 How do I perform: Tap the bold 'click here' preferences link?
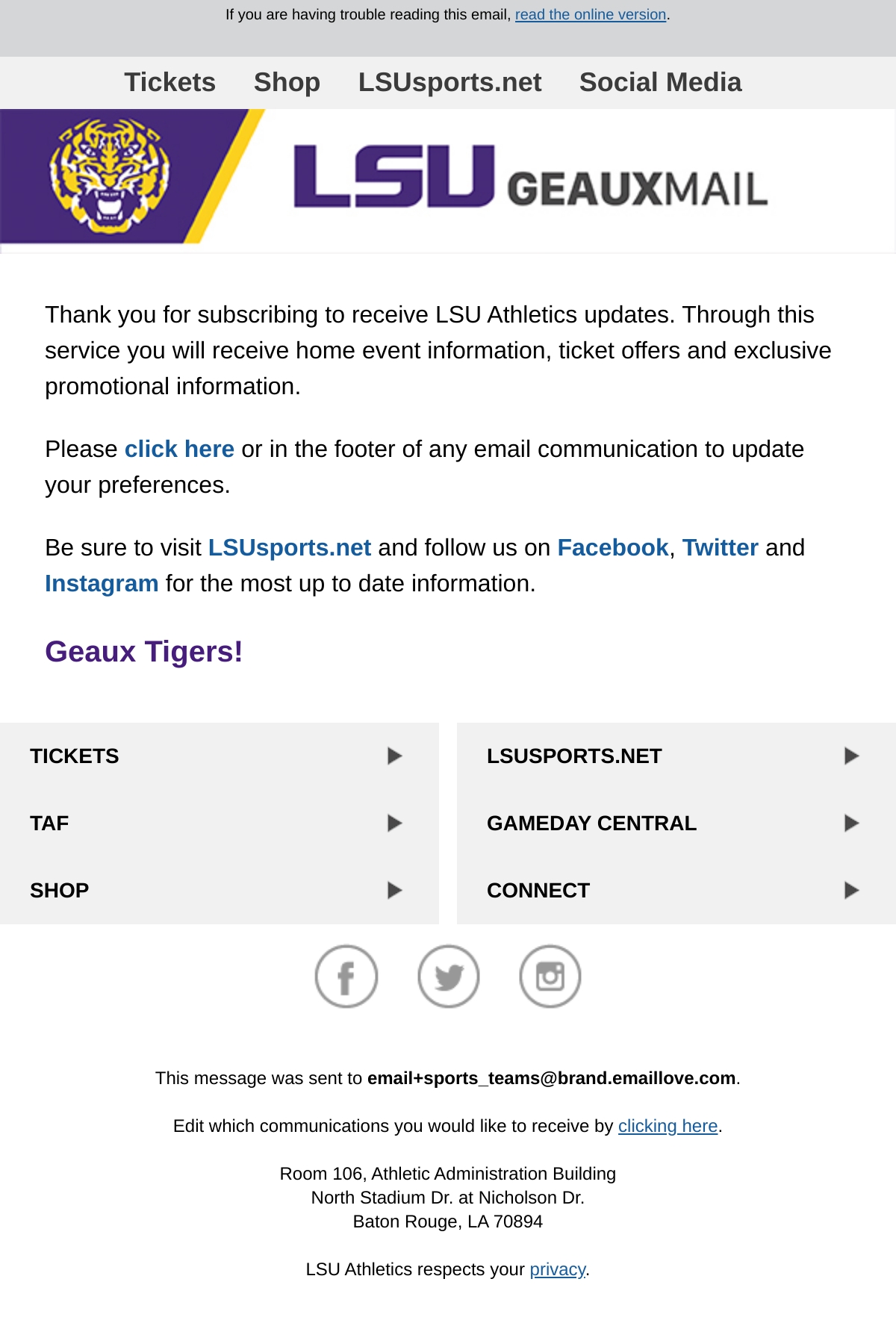(x=179, y=449)
